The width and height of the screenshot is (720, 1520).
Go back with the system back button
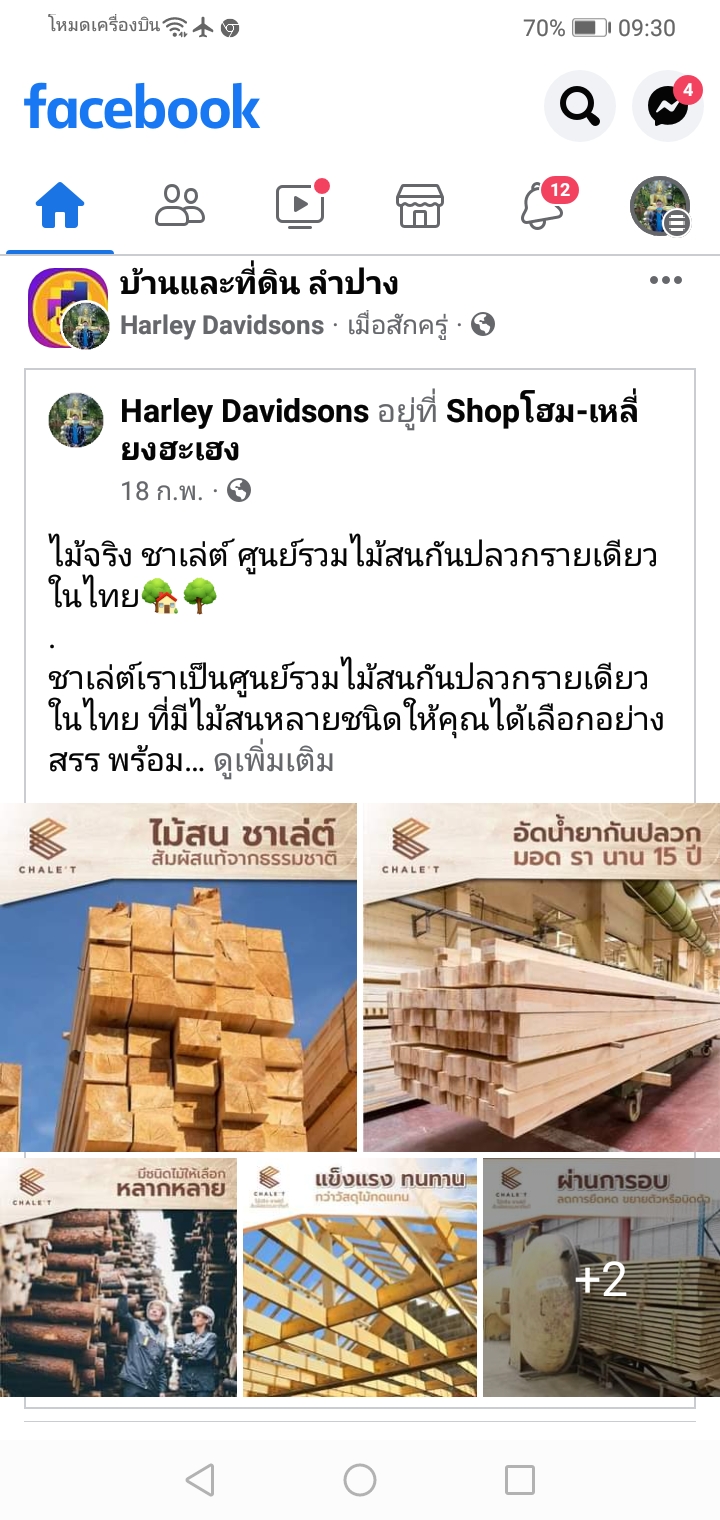tap(200, 1479)
